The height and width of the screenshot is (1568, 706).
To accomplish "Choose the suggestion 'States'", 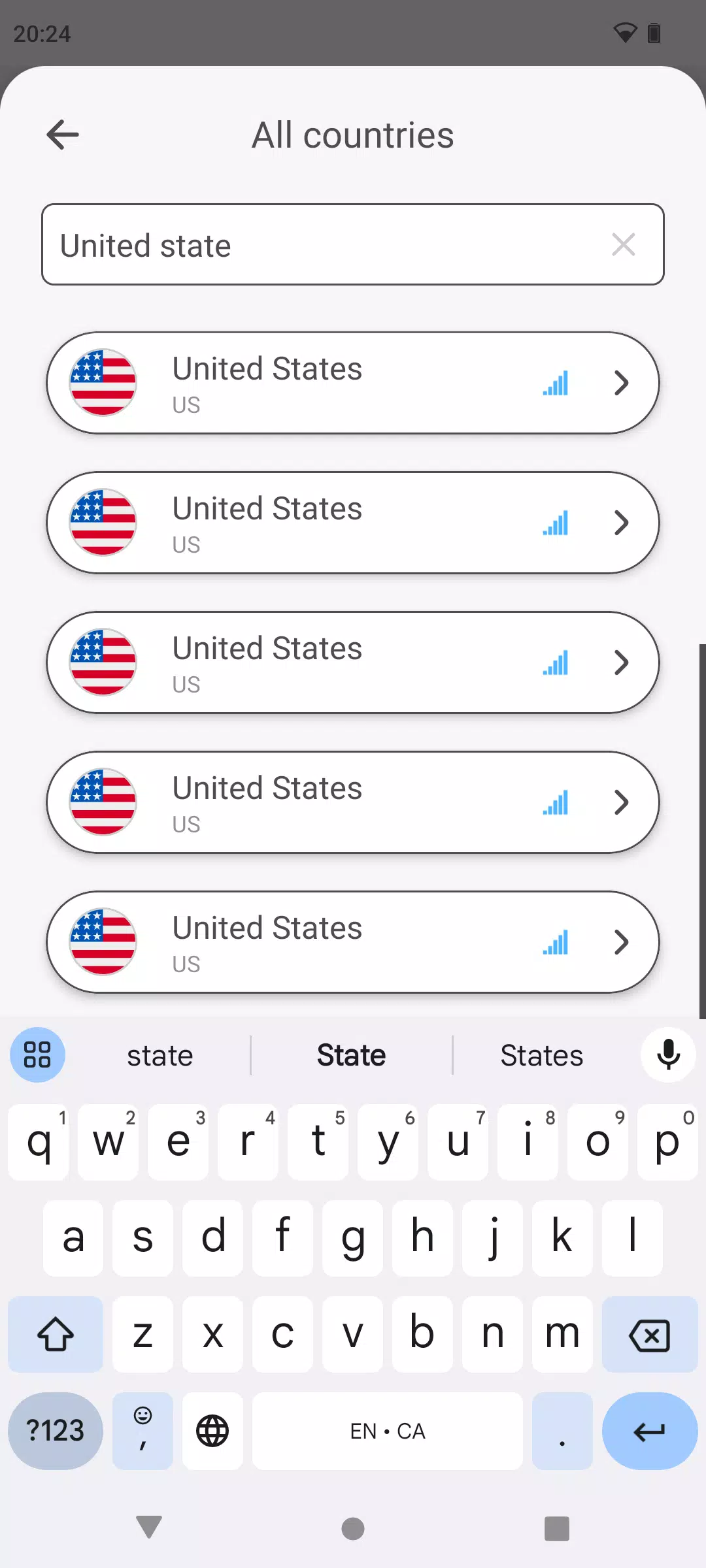I will pos(541,1054).
